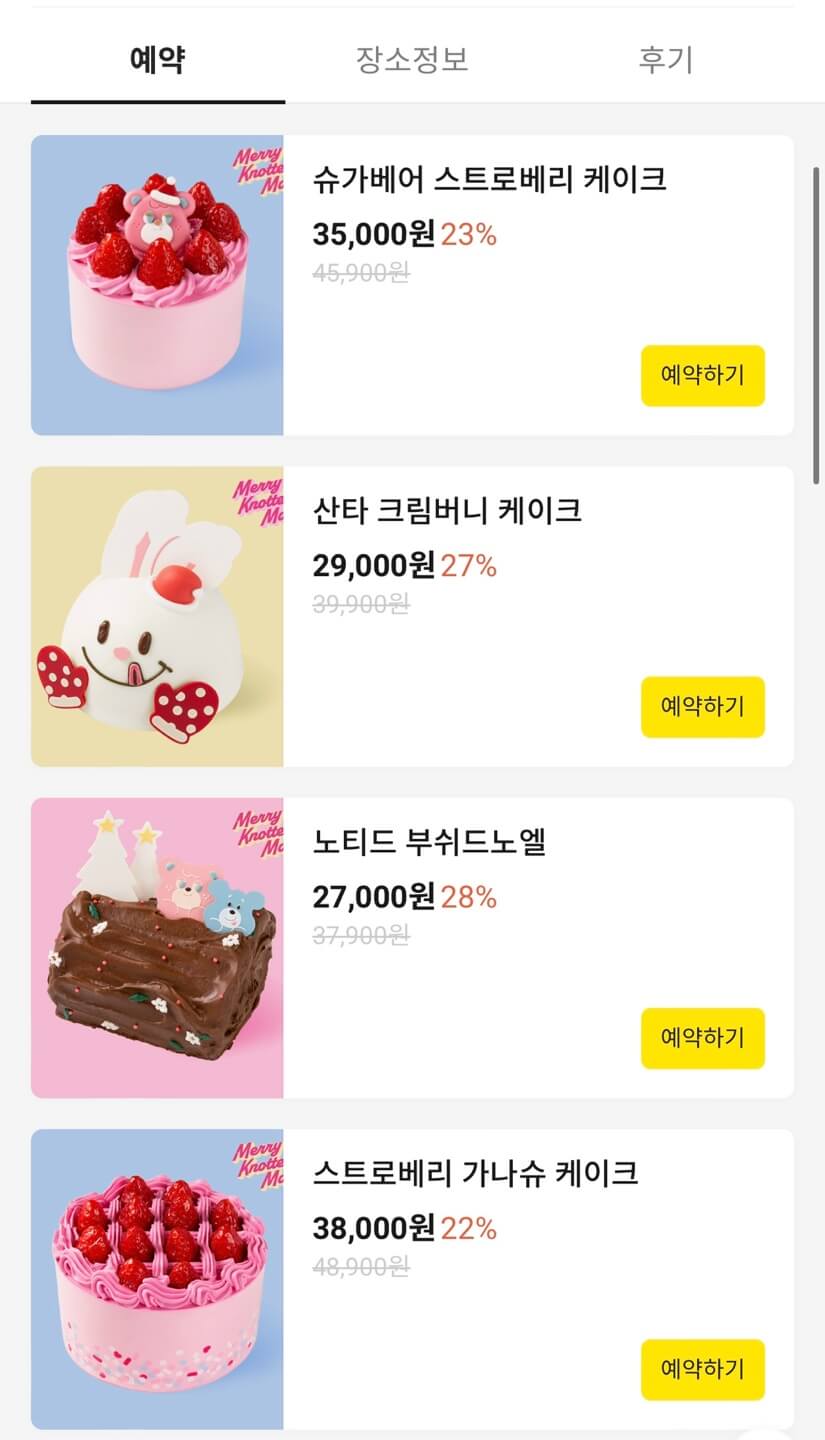Viewport: 825px width, 1440px height.
Task: Reserve the 슈가베어 스트로베리 케이크
Action: tap(703, 376)
